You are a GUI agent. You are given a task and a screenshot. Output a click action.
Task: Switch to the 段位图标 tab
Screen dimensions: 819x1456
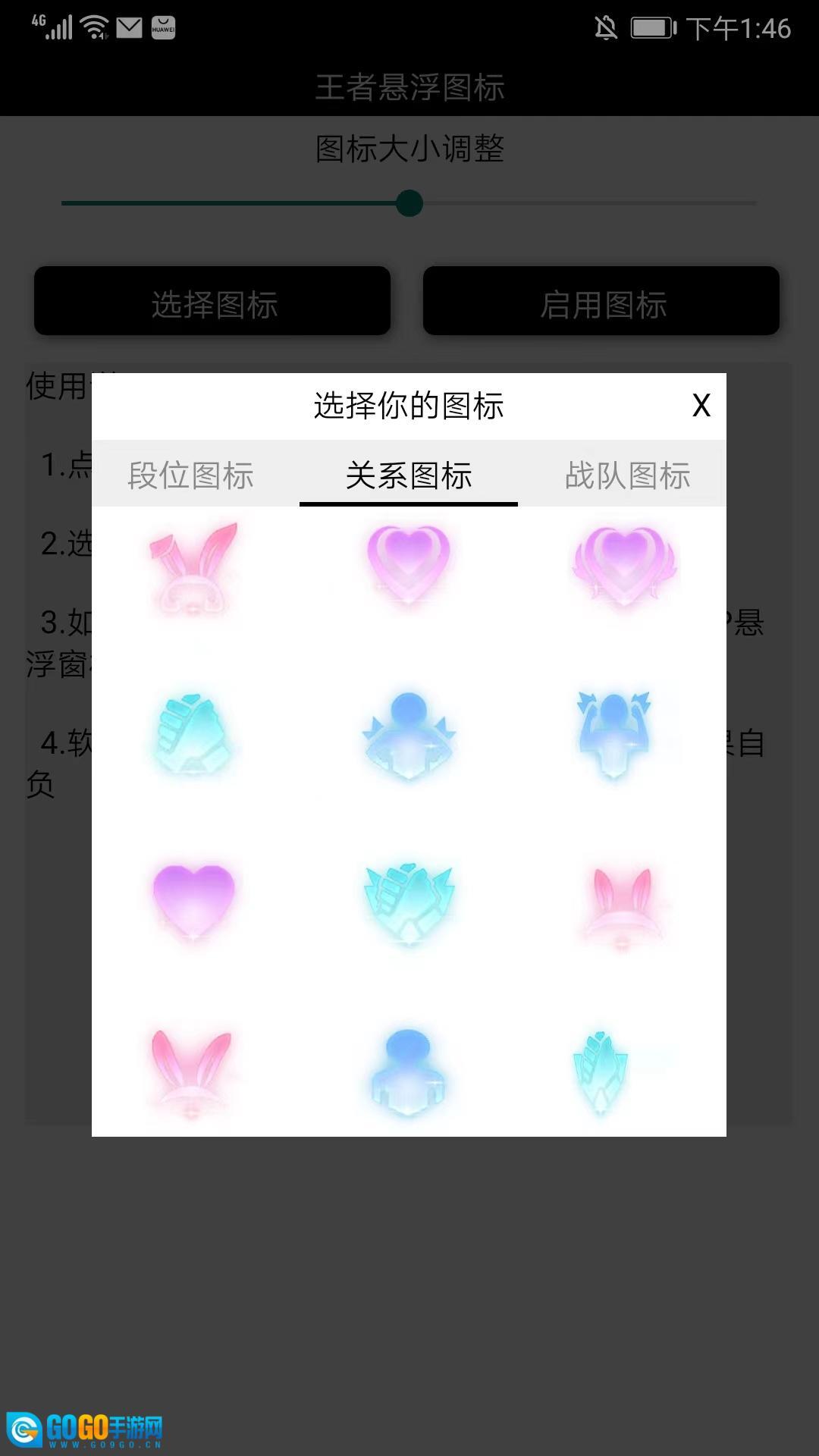pyautogui.click(x=190, y=475)
